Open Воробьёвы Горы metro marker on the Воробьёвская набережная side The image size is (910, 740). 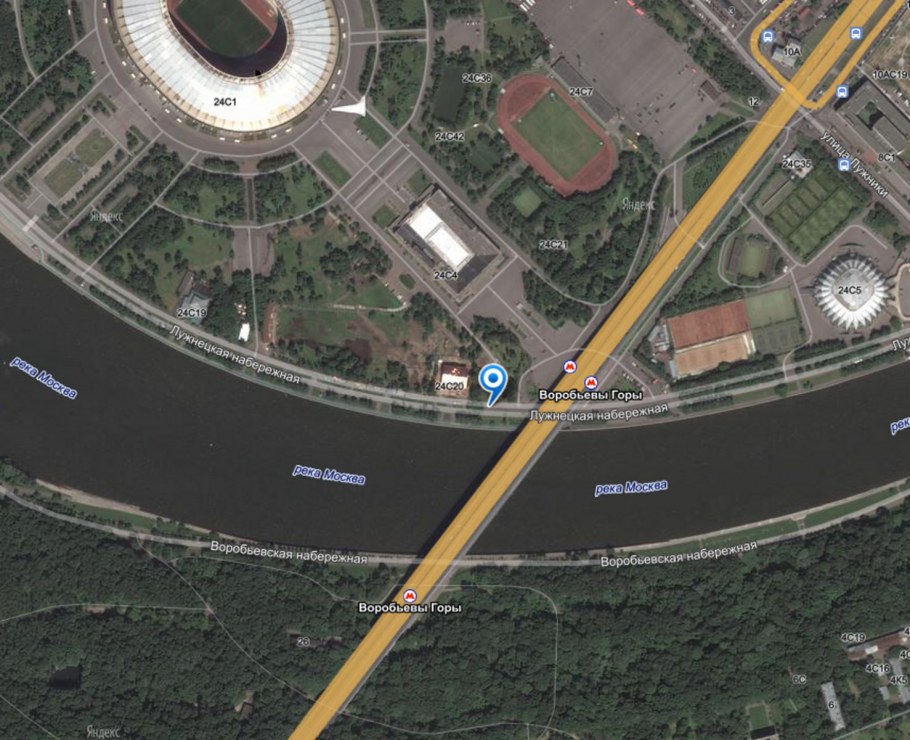tap(409, 594)
